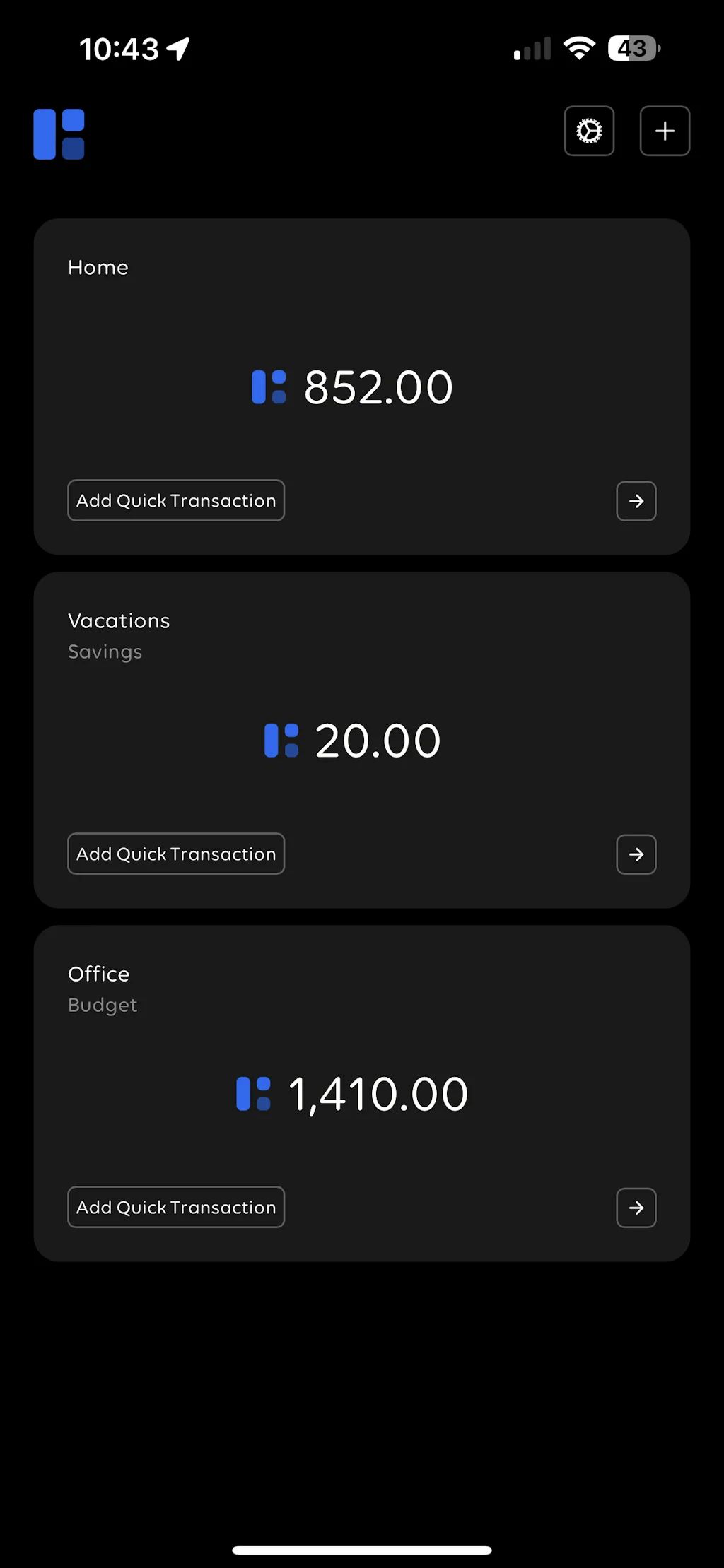The image size is (724, 1568).
Task: Click the currency icon beside 20.00
Action: 281,741
